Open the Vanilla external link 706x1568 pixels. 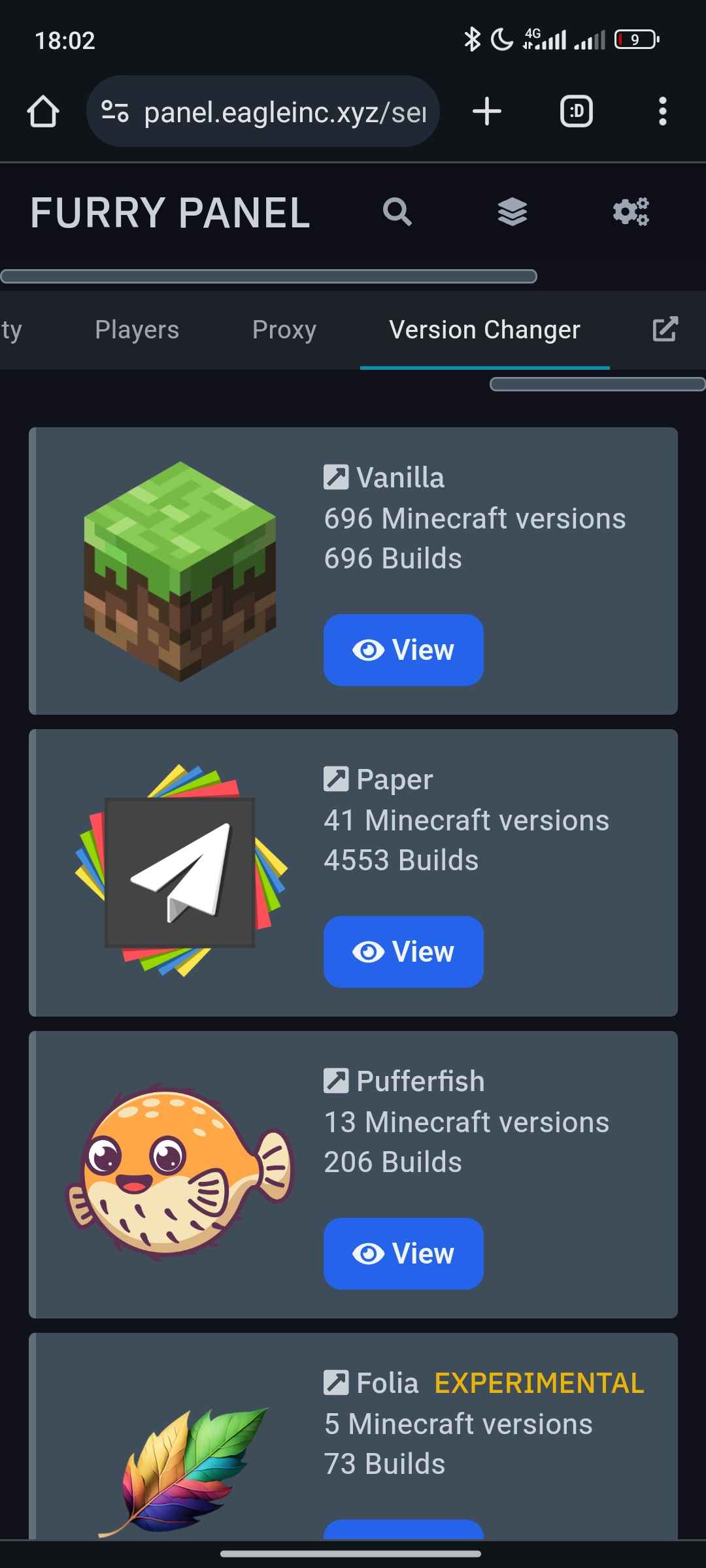[x=336, y=478]
